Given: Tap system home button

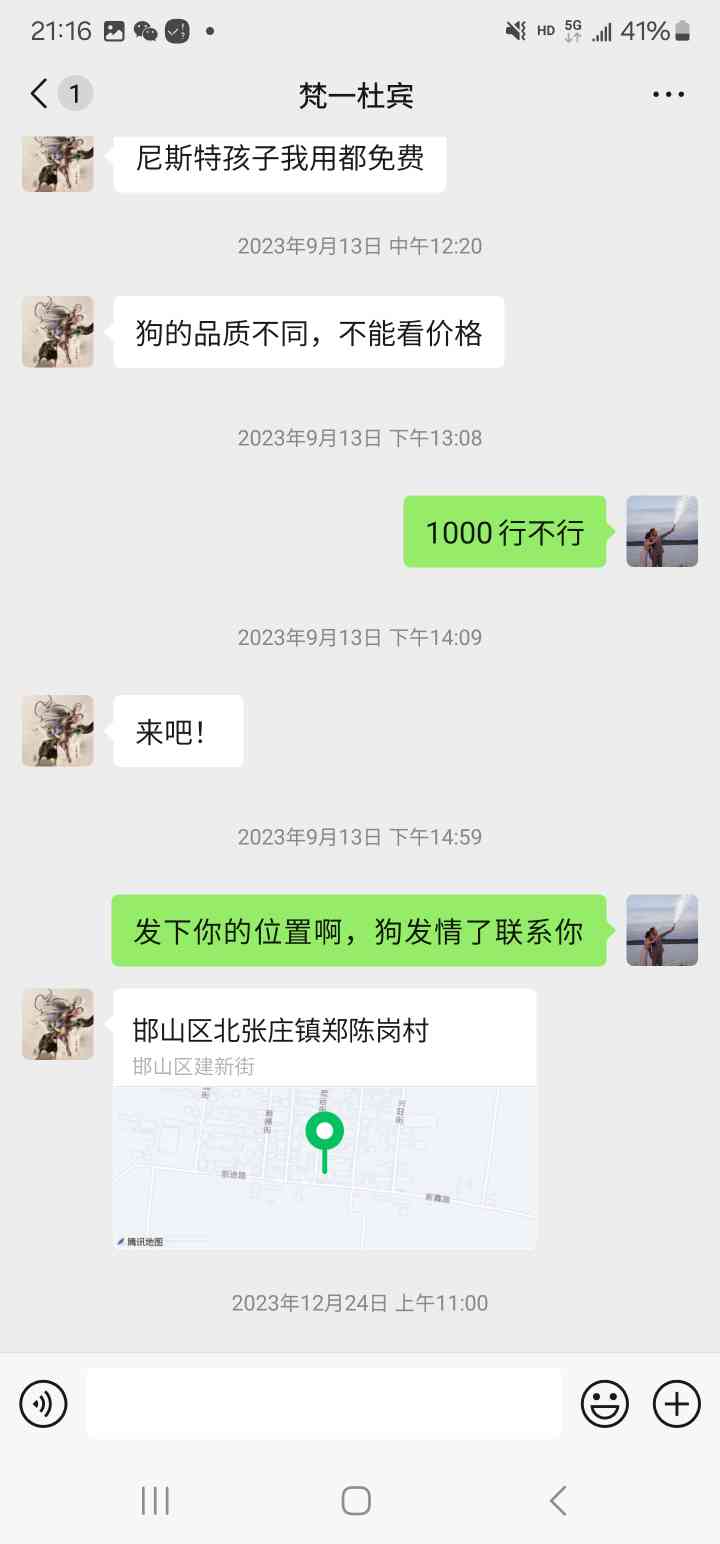Looking at the screenshot, I should pyautogui.click(x=356, y=1500).
